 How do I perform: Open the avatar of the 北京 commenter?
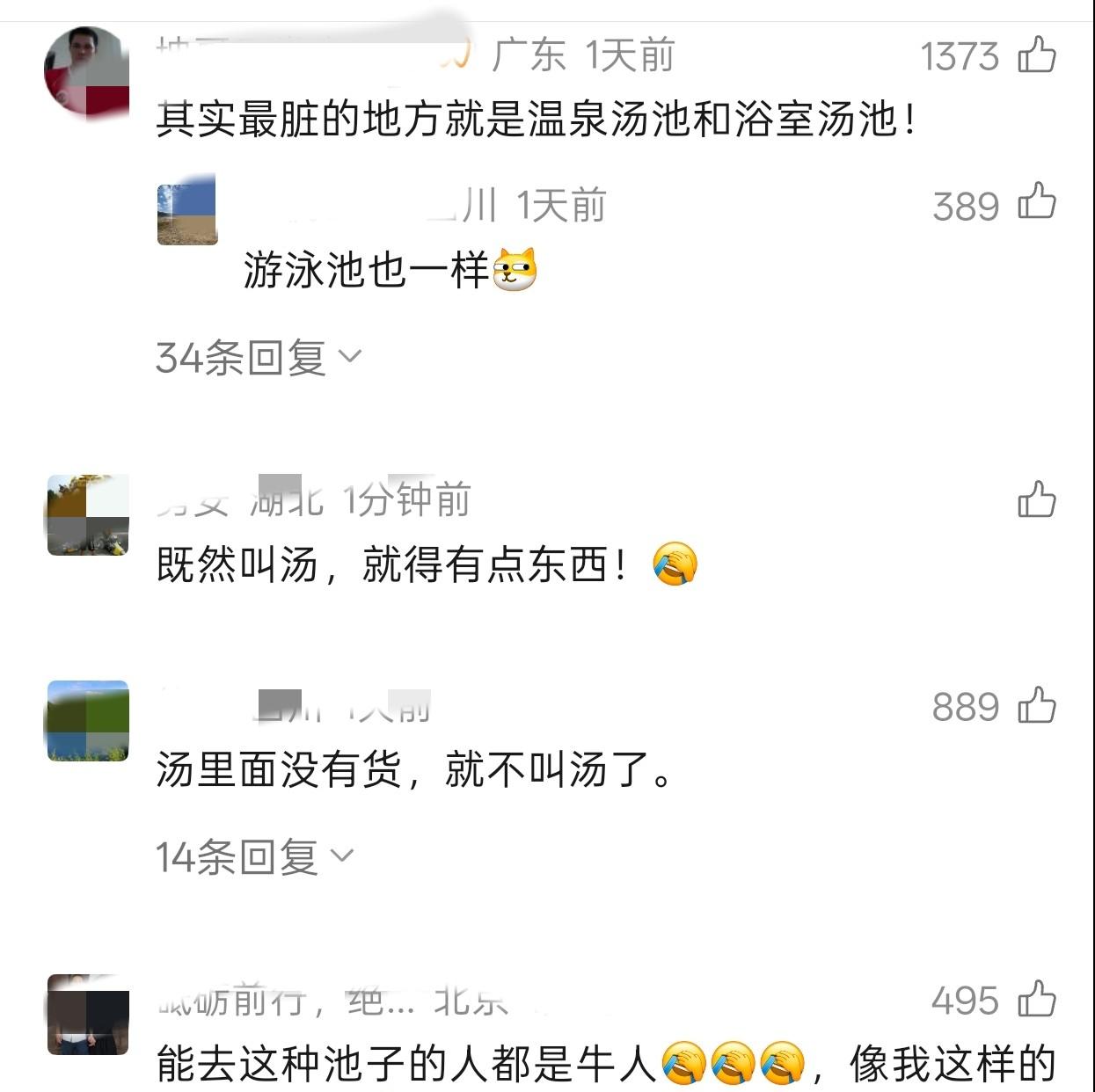pos(88,1014)
